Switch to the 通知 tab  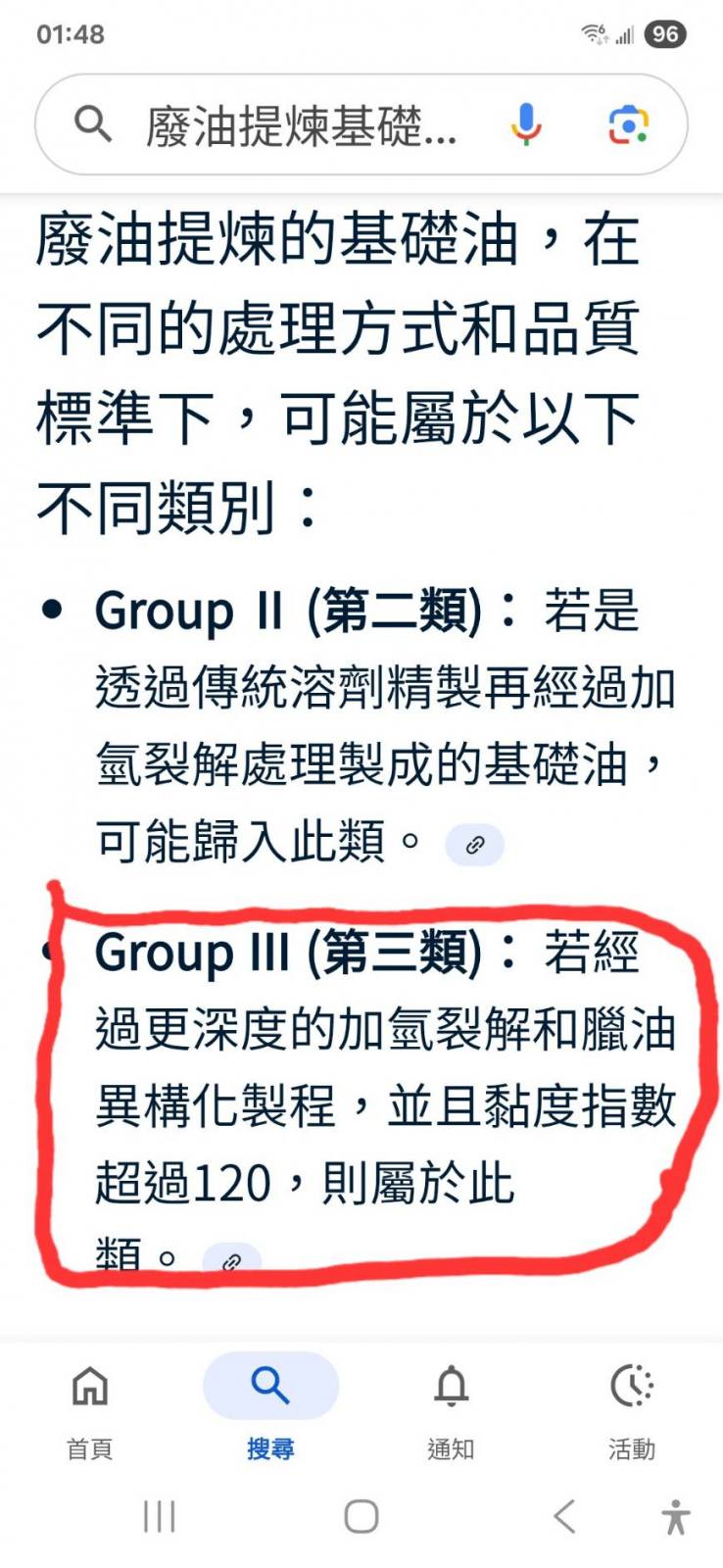pyautogui.click(x=451, y=1406)
